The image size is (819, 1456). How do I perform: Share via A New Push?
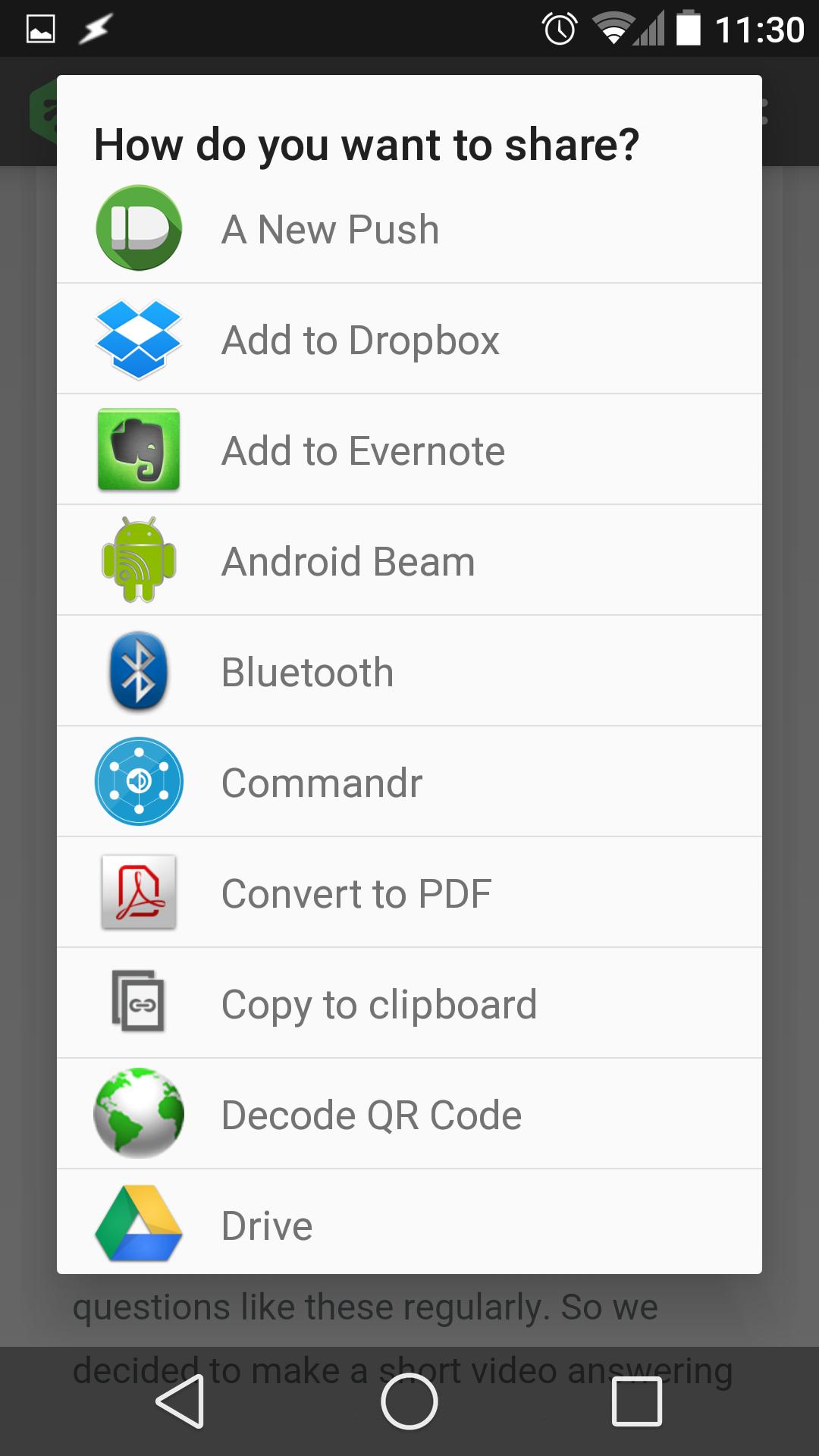[409, 228]
